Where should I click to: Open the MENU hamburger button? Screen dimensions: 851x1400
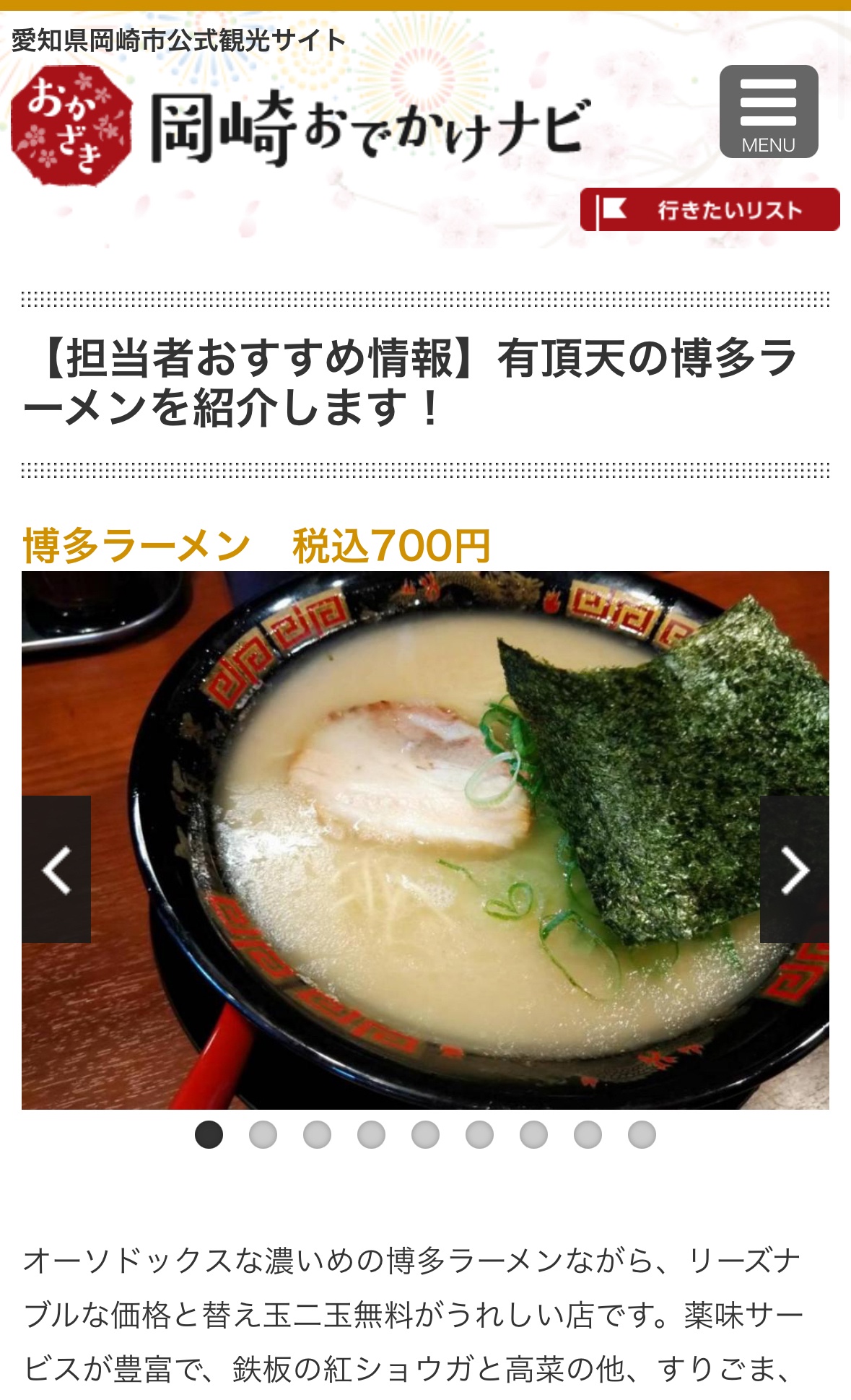pyautogui.click(x=769, y=112)
